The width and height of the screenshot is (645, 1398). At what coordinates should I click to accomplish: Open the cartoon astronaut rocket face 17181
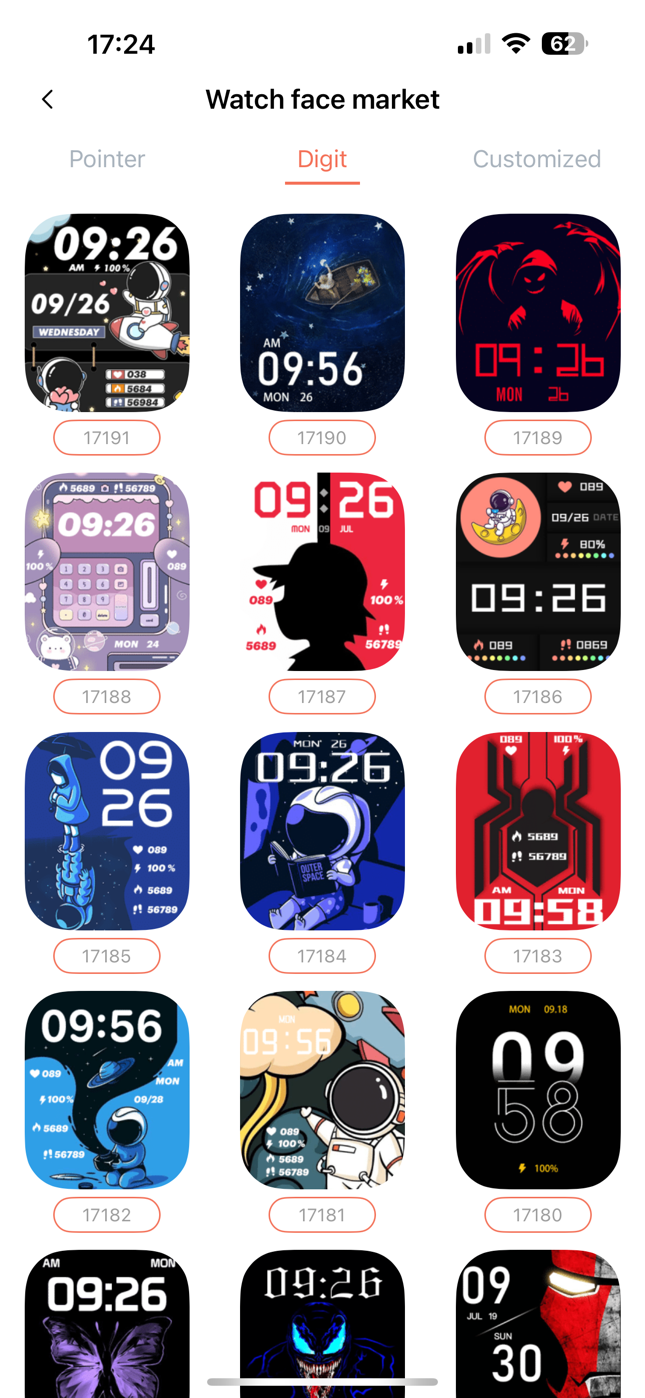coord(322,1089)
